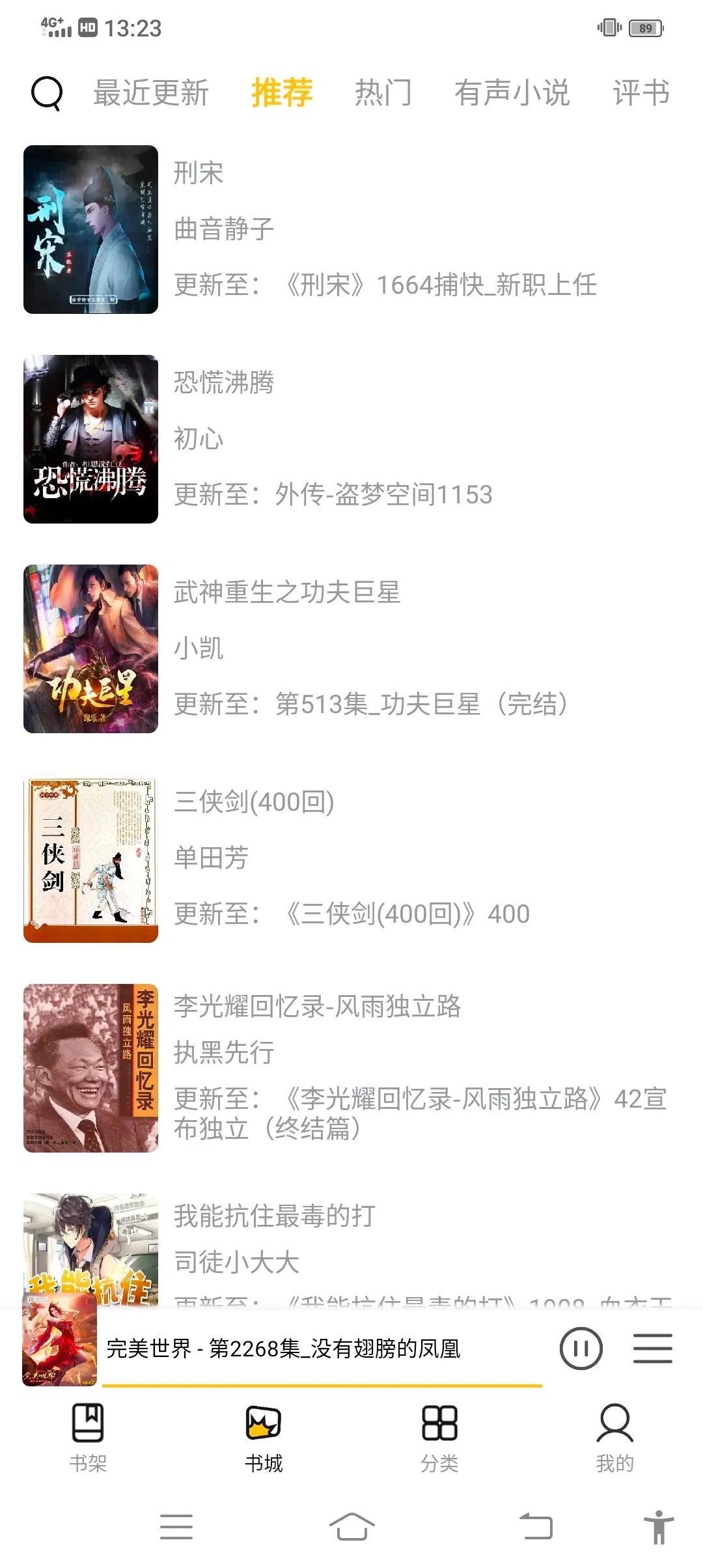Image resolution: width=703 pixels, height=1568 pixels.
Task: Open the search function
Action: (46, 93)
